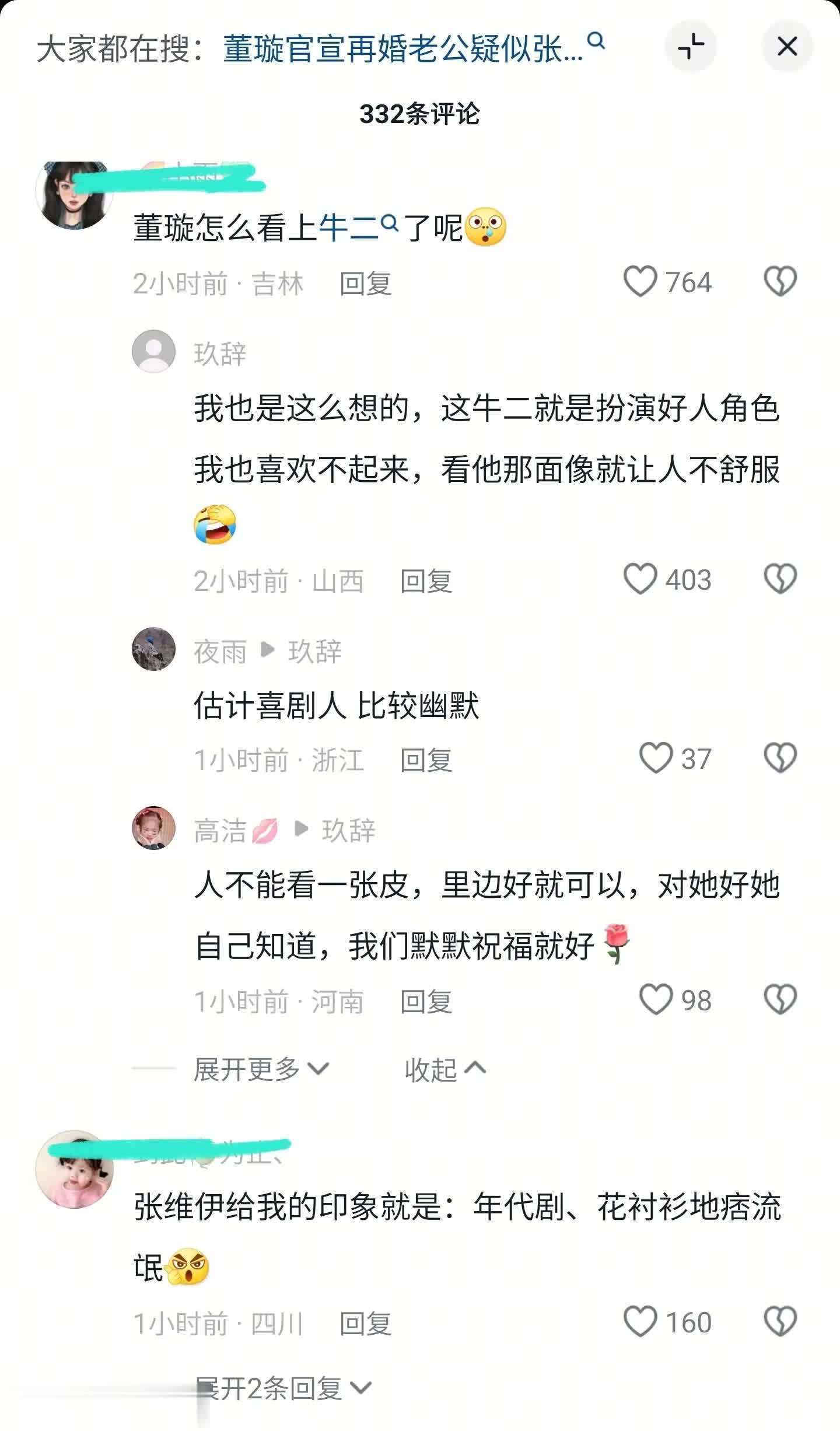Reply to 高洁's comment
This screenshot has width=840, height=1431.
[426, 1002]
